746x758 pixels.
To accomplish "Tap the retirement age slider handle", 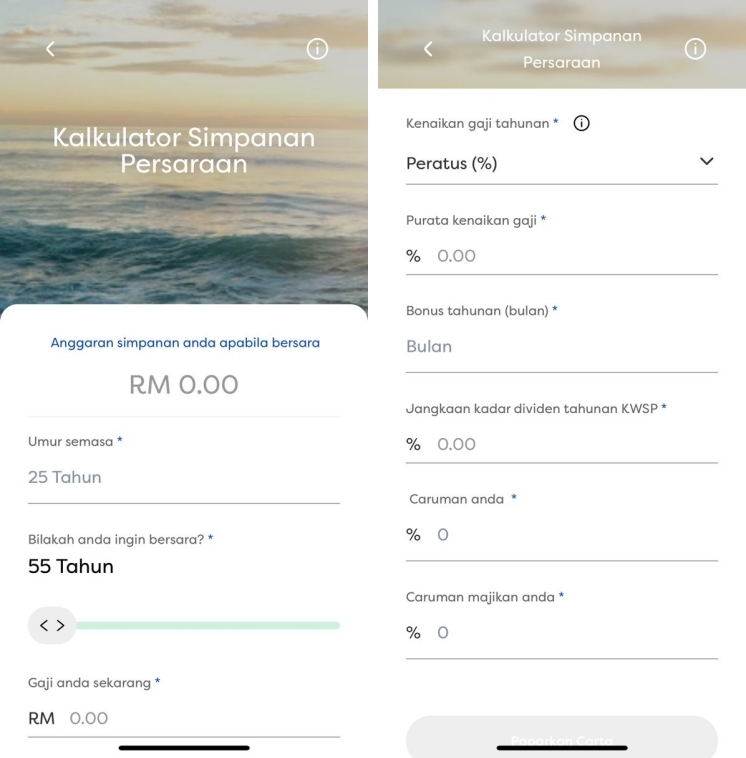I will [52, 625].
